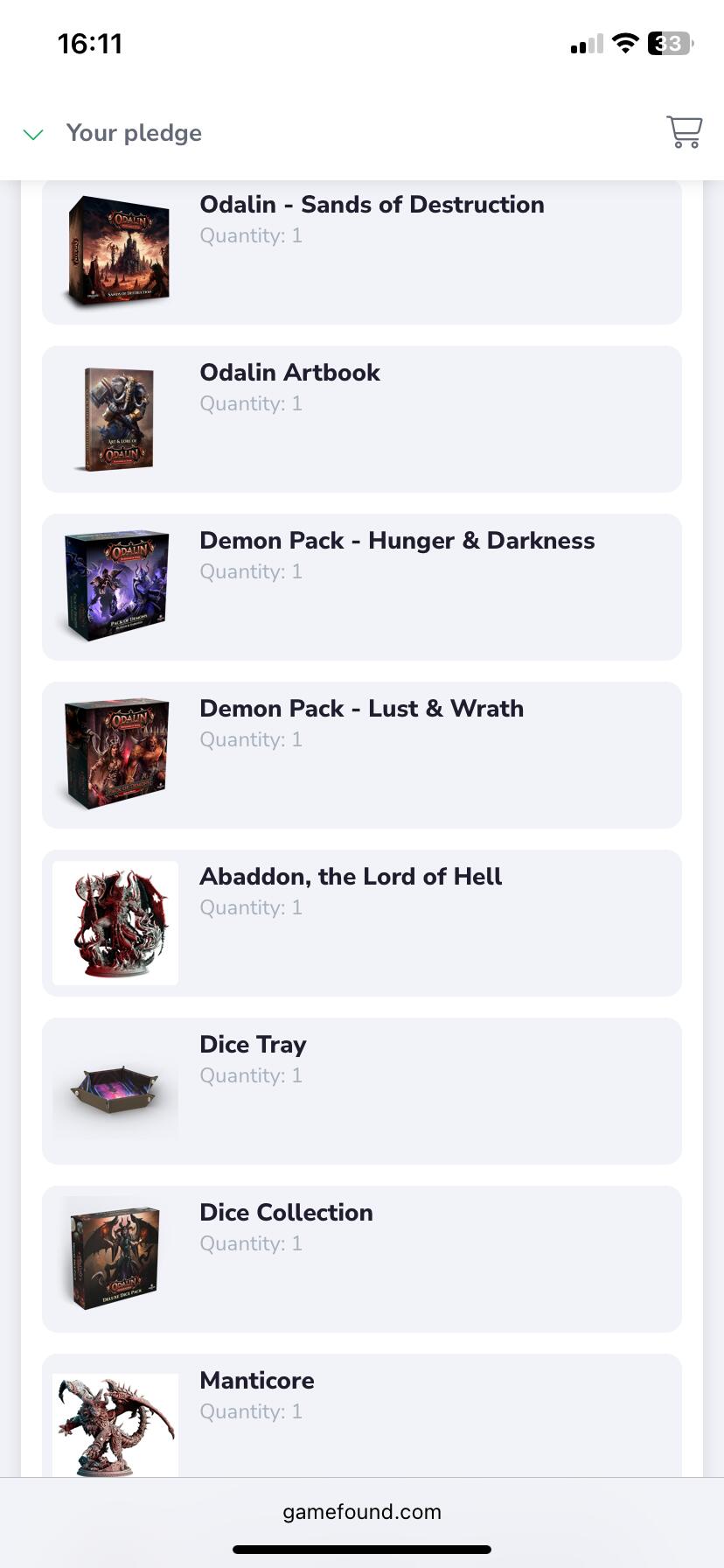Open Odalin - Sands of Destruction item
The image size is (724, 1568).
tap(362, 253)
